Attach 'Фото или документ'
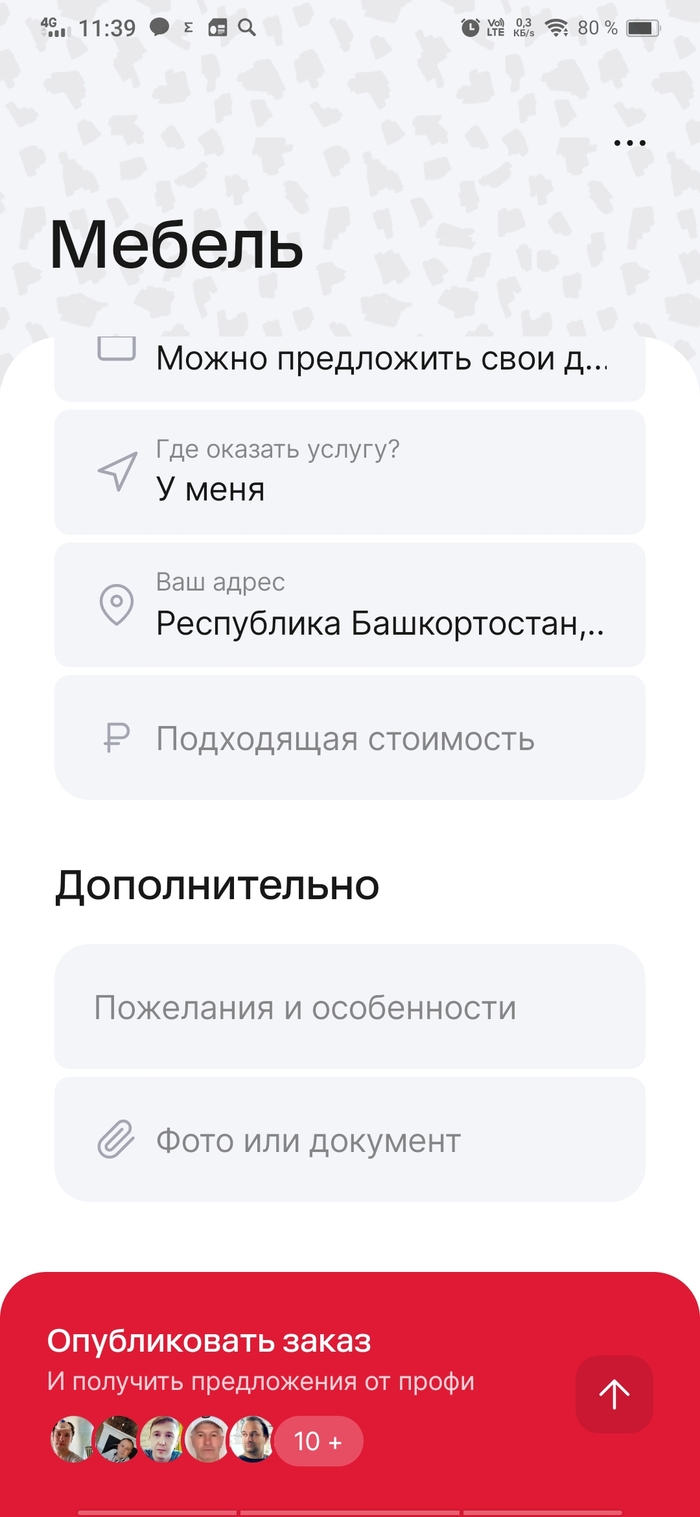 (350, 1140)
